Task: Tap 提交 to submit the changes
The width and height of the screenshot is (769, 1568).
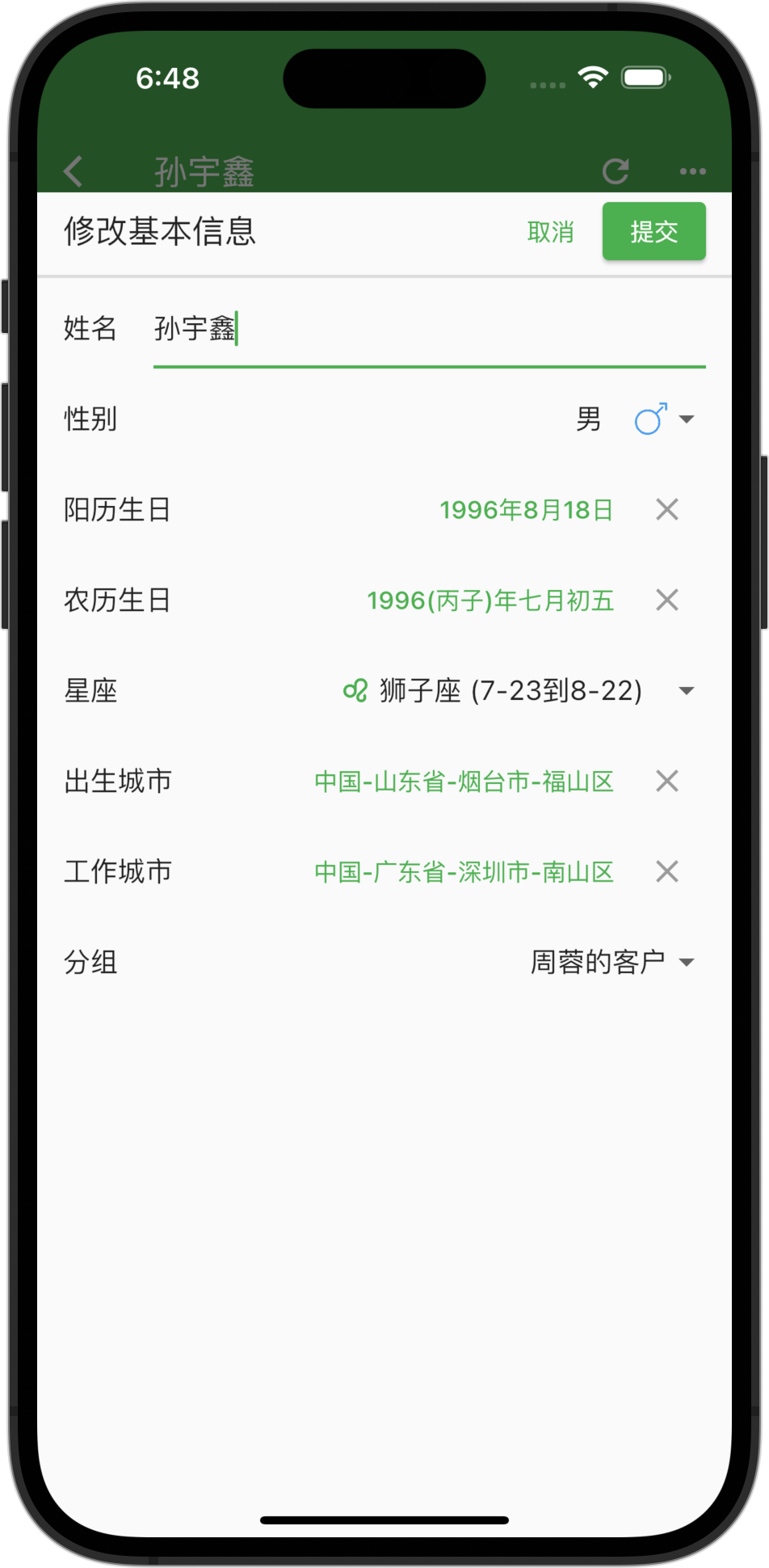Action: pyautogui.click(x=653, y=232)
